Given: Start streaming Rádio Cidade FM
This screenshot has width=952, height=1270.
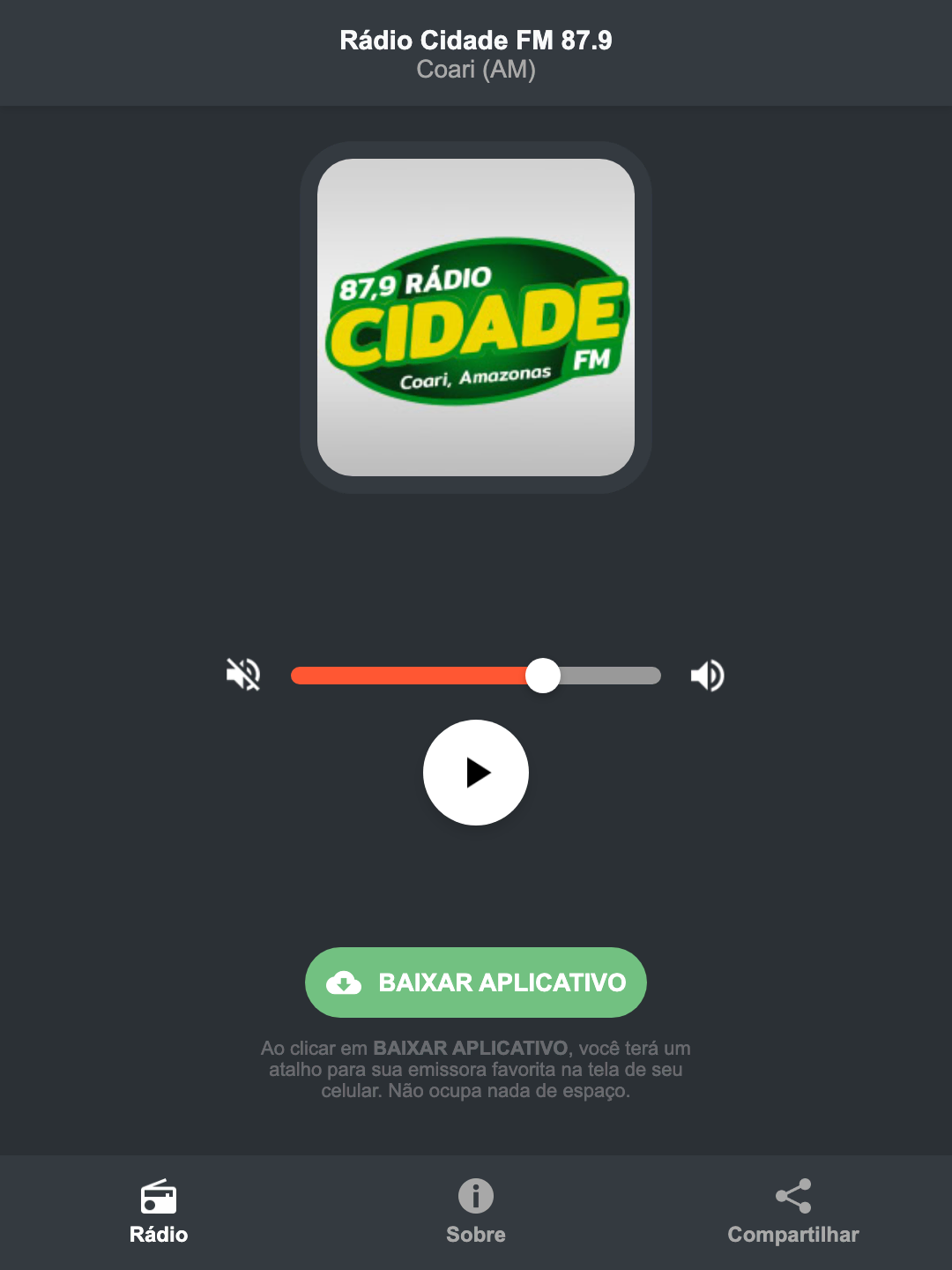Looking at the screenshot, I should (475, 773).
